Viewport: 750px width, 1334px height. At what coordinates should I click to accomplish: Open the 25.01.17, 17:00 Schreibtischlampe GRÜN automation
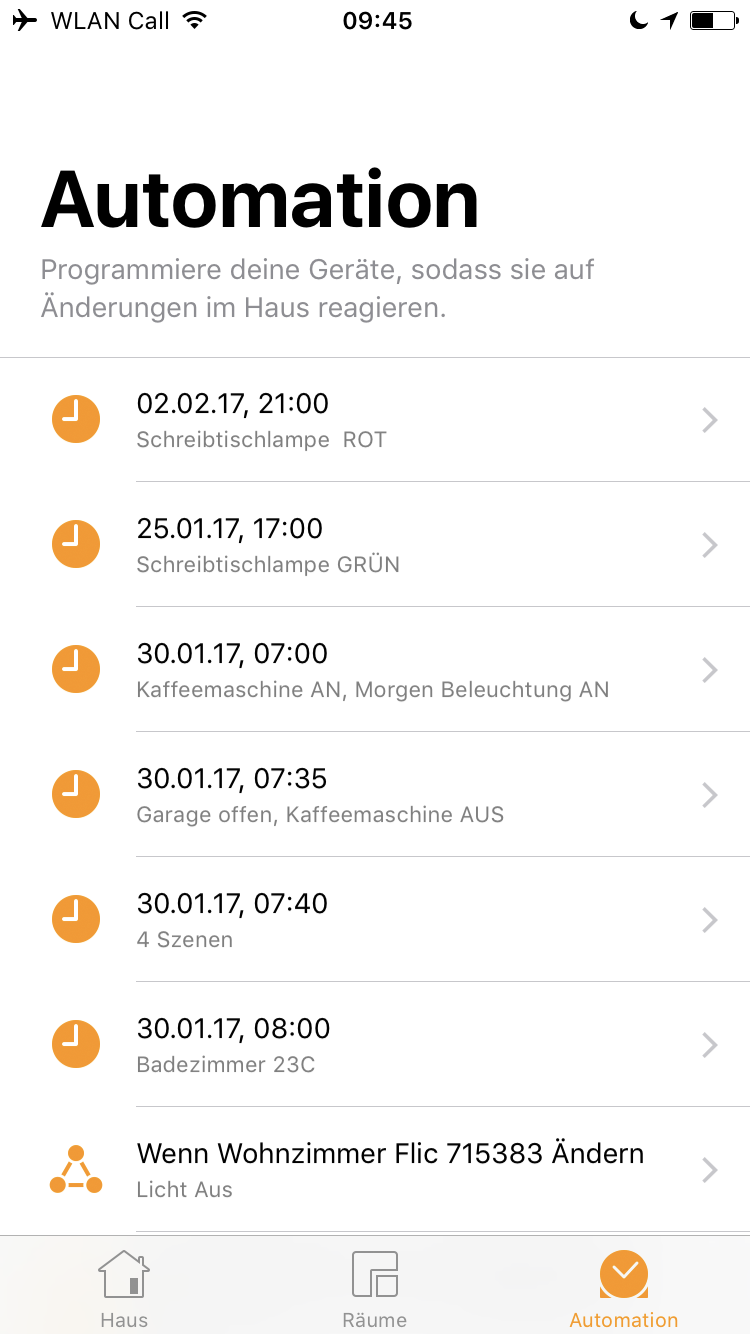click(375, 545)
